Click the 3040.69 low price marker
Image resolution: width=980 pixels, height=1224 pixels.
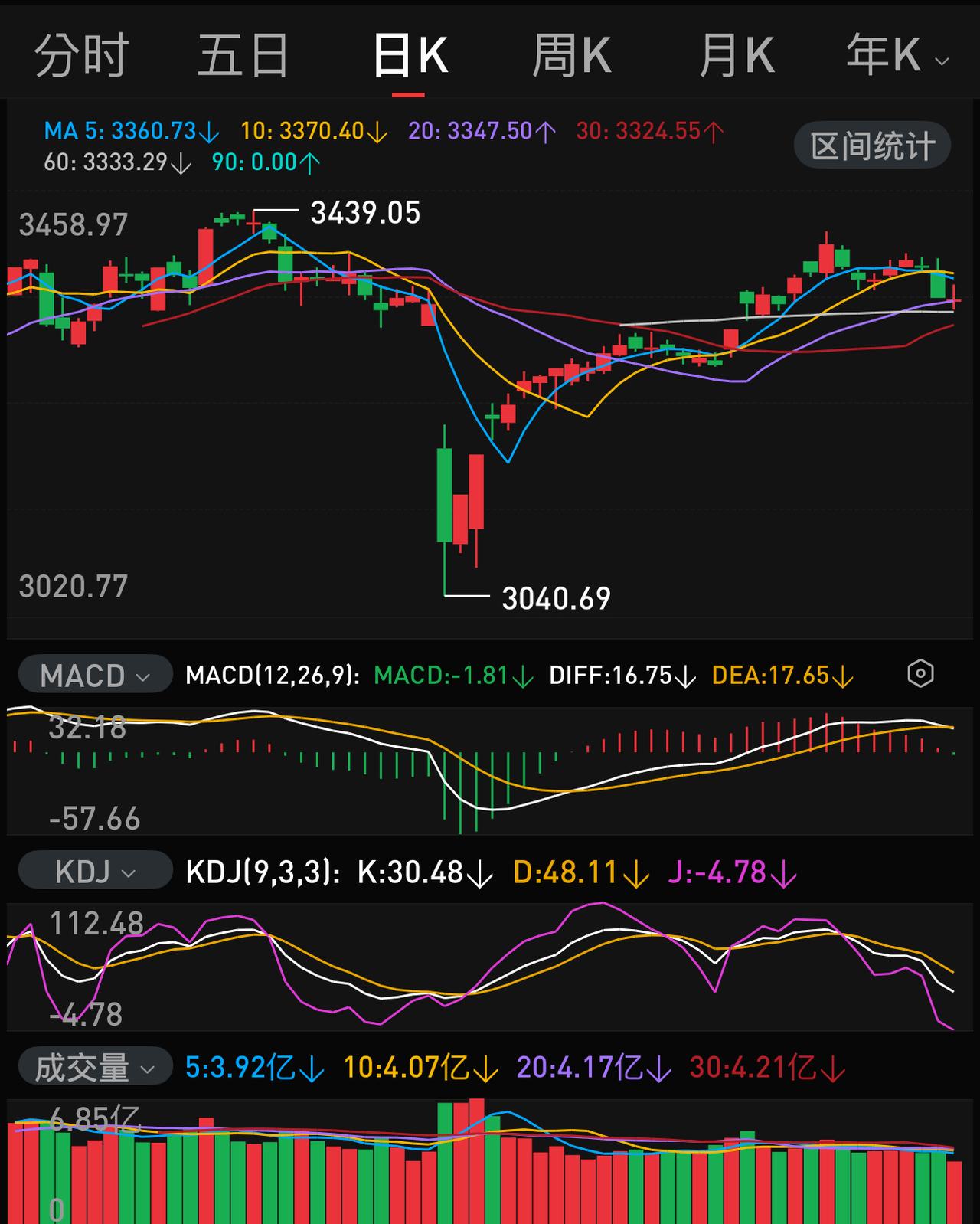[557, 597]
